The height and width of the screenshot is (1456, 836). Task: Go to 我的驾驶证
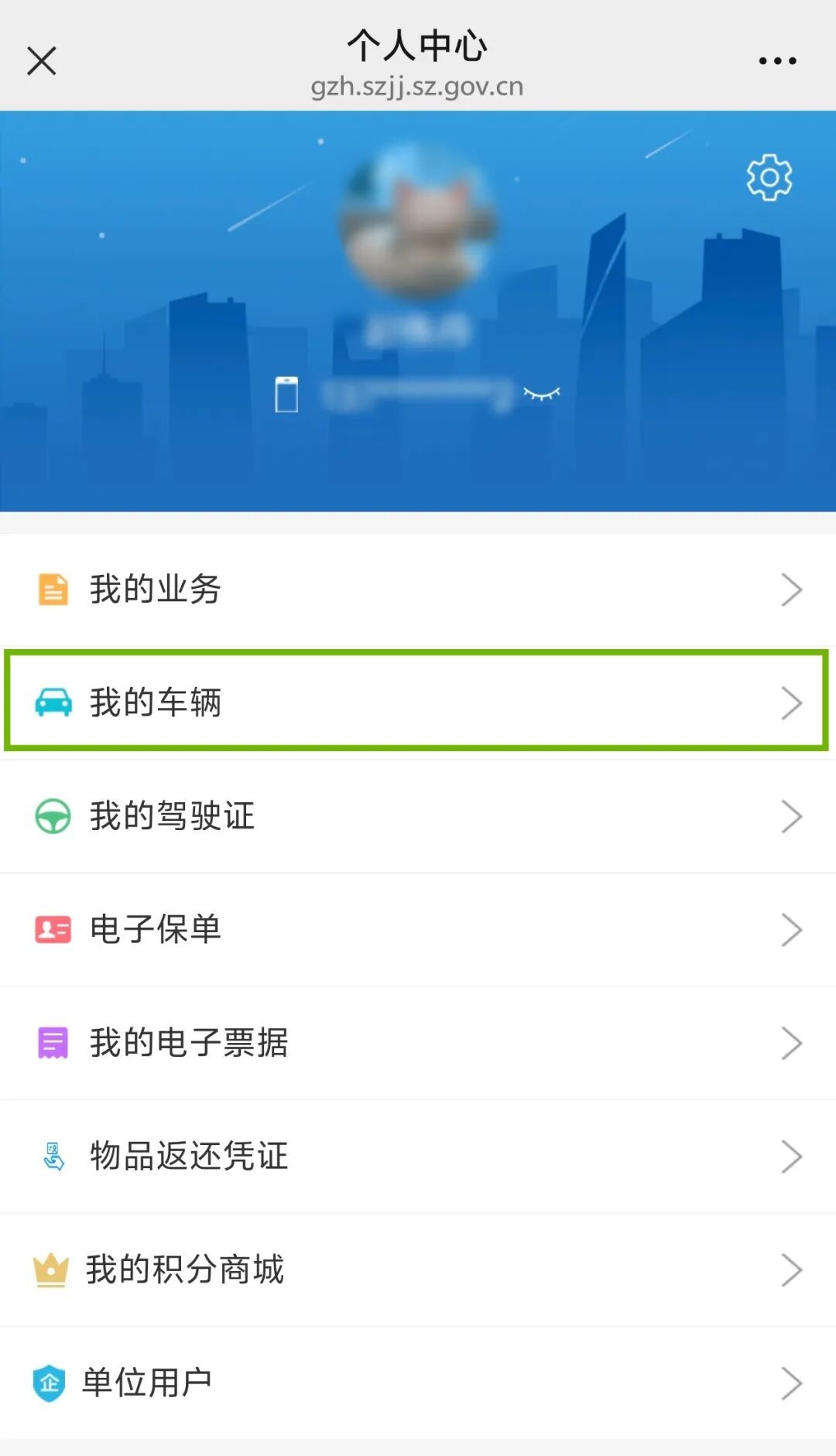pyautogui.click(x=418, y=816)
